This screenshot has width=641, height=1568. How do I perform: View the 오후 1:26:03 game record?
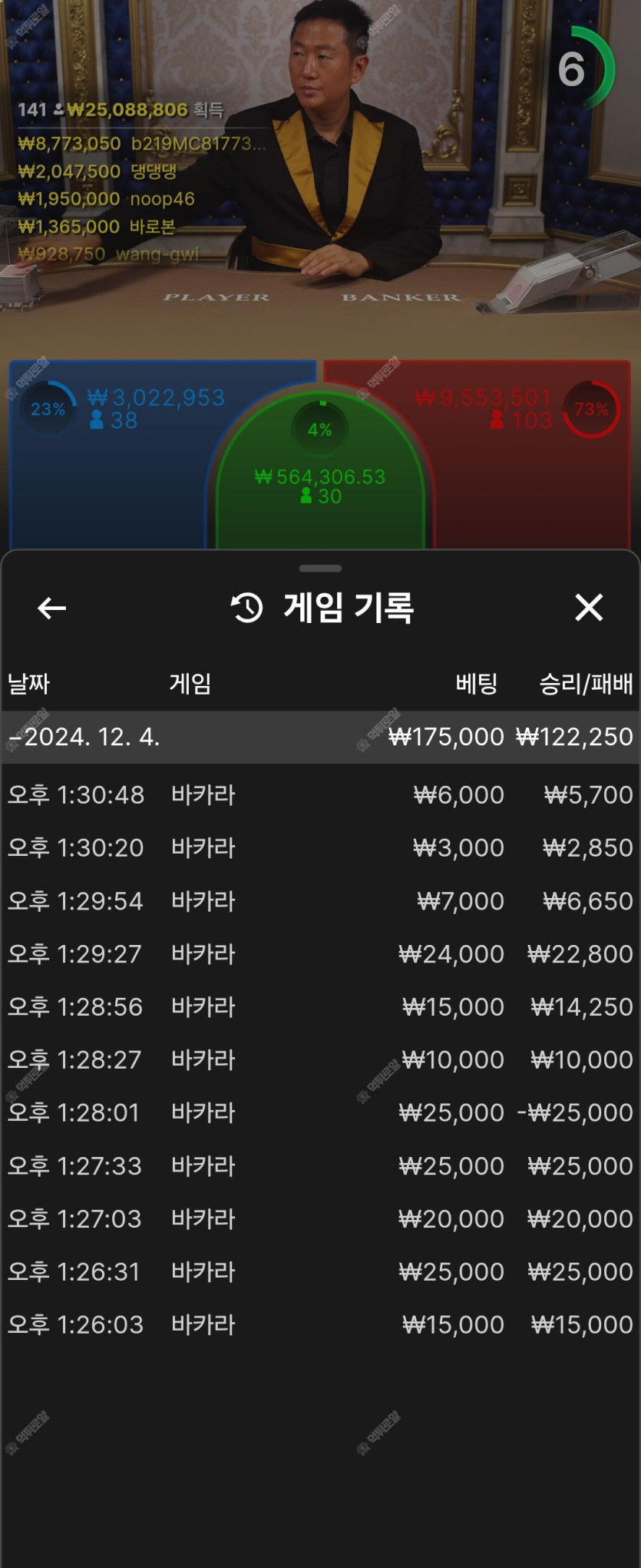[x=320, y=1324]
